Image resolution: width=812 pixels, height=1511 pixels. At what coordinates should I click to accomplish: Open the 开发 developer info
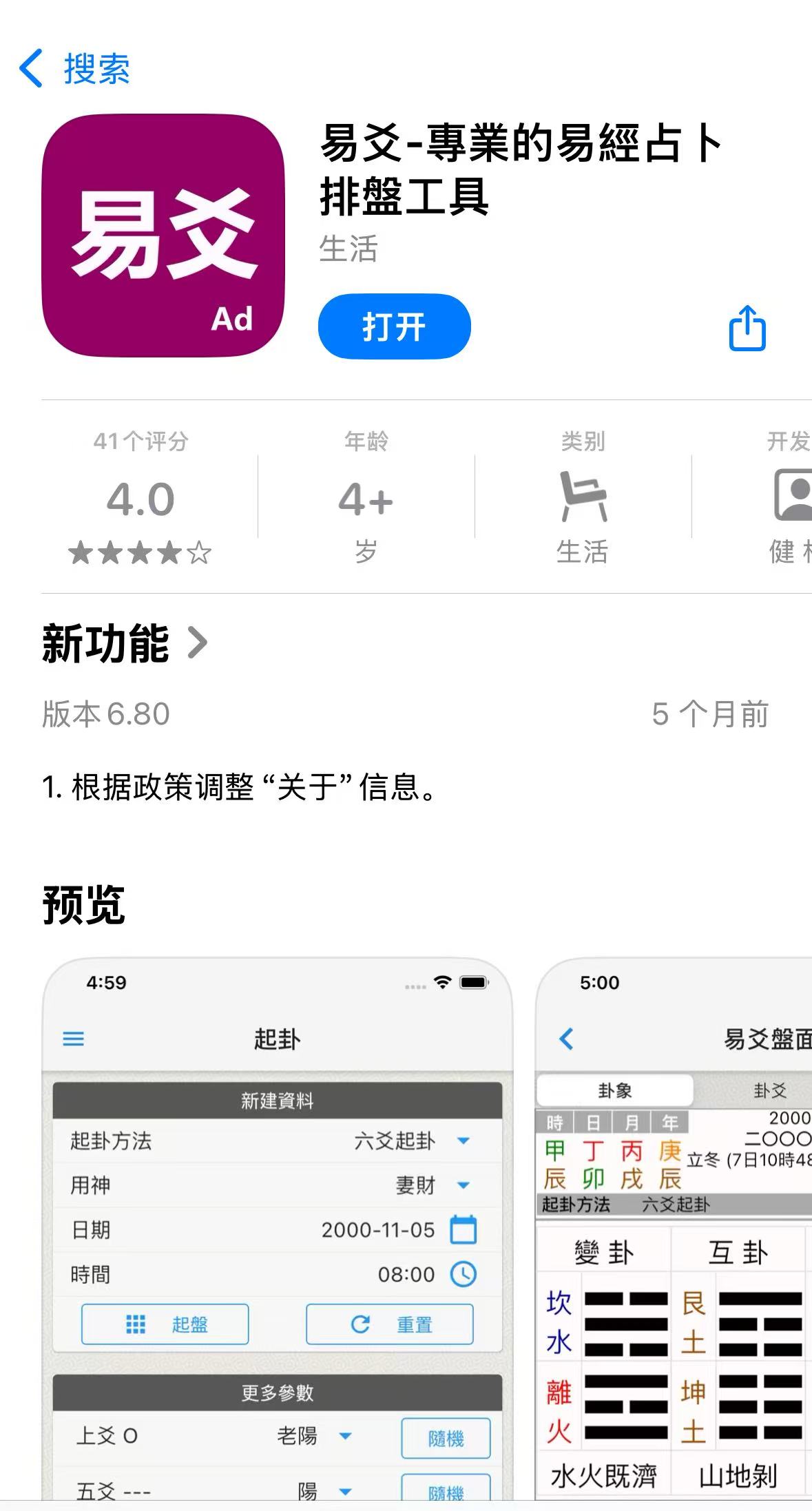[x=789, y=497]
